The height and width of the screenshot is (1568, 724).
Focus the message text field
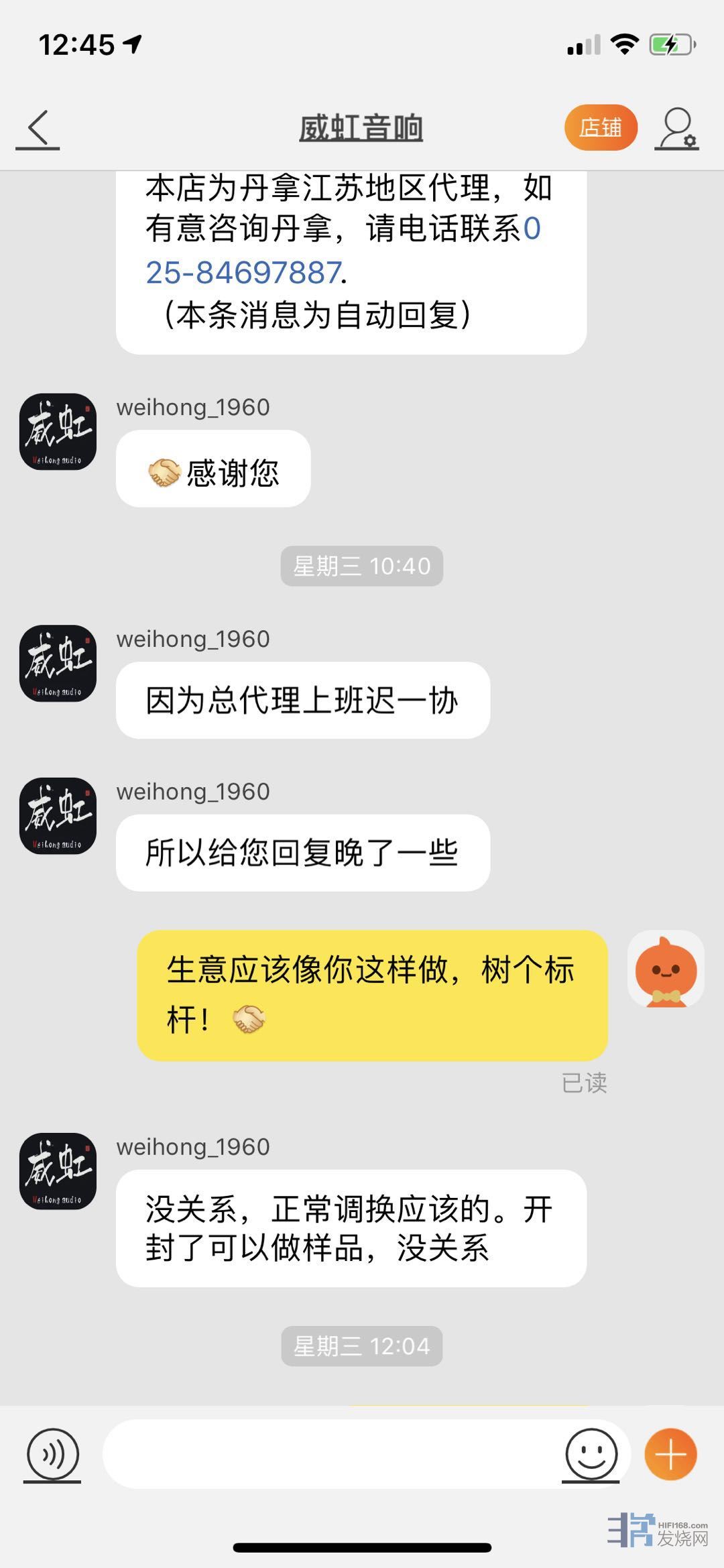332,1454
